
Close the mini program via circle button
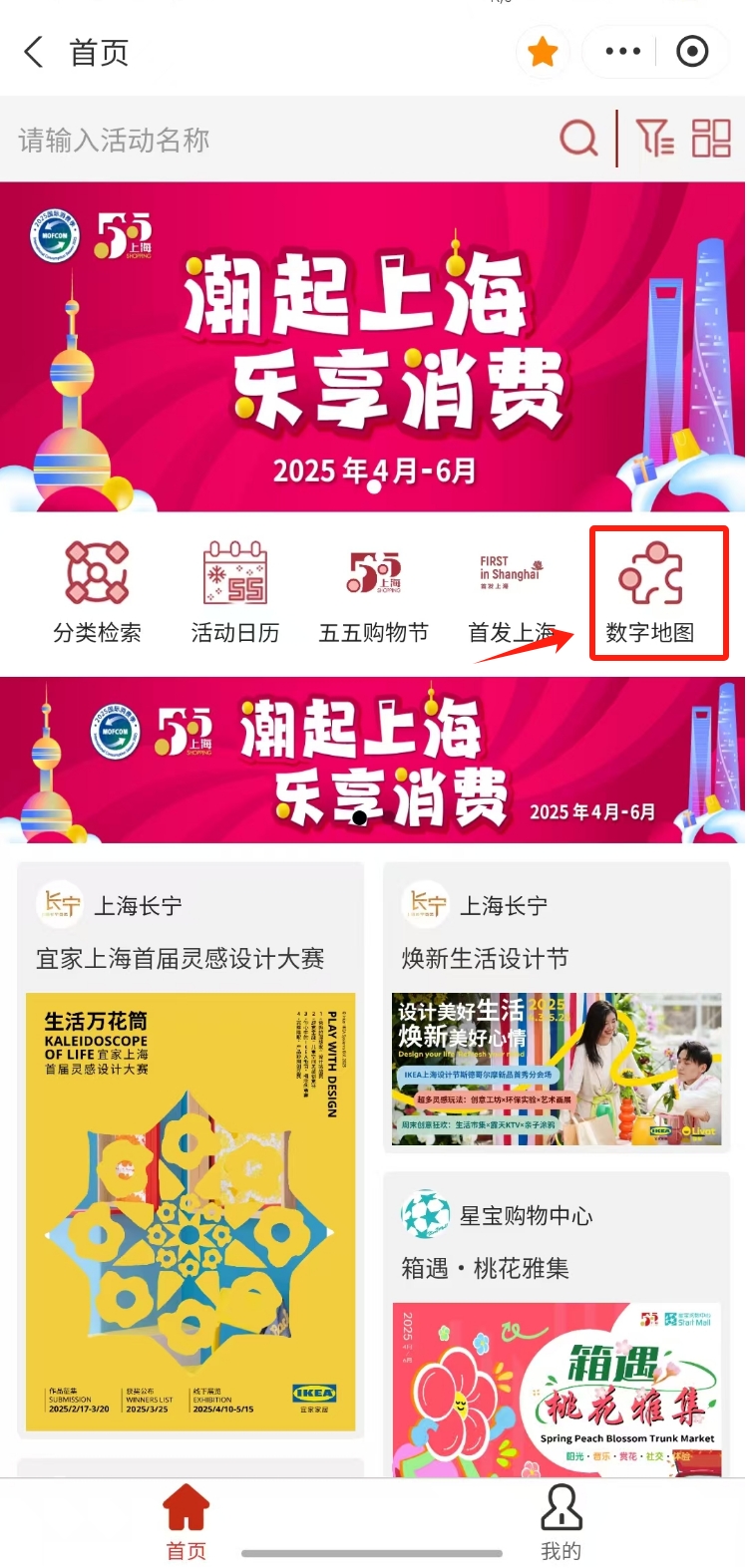pos(692,52)
